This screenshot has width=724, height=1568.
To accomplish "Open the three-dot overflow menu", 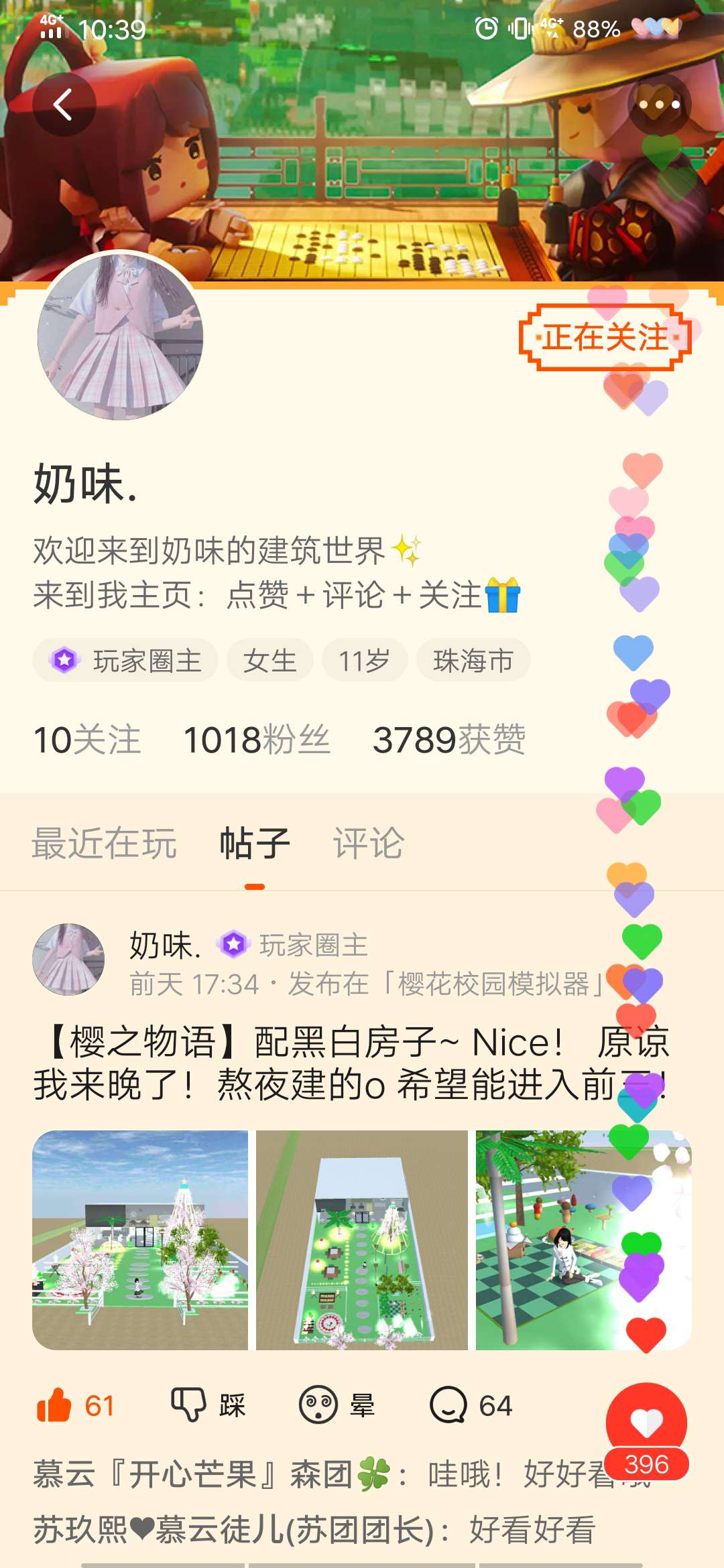I will [659, 105].
